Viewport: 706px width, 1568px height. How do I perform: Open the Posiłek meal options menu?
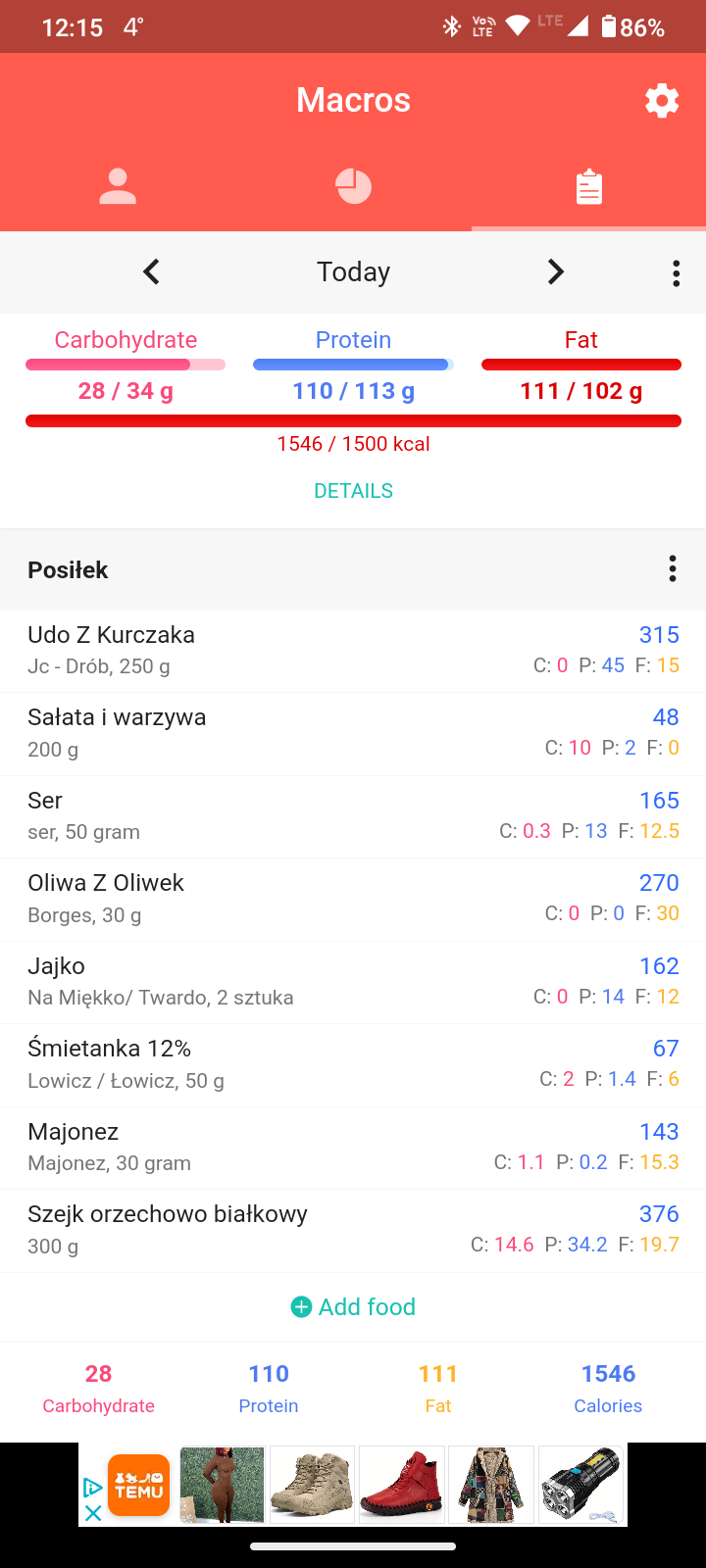[672, 569]
